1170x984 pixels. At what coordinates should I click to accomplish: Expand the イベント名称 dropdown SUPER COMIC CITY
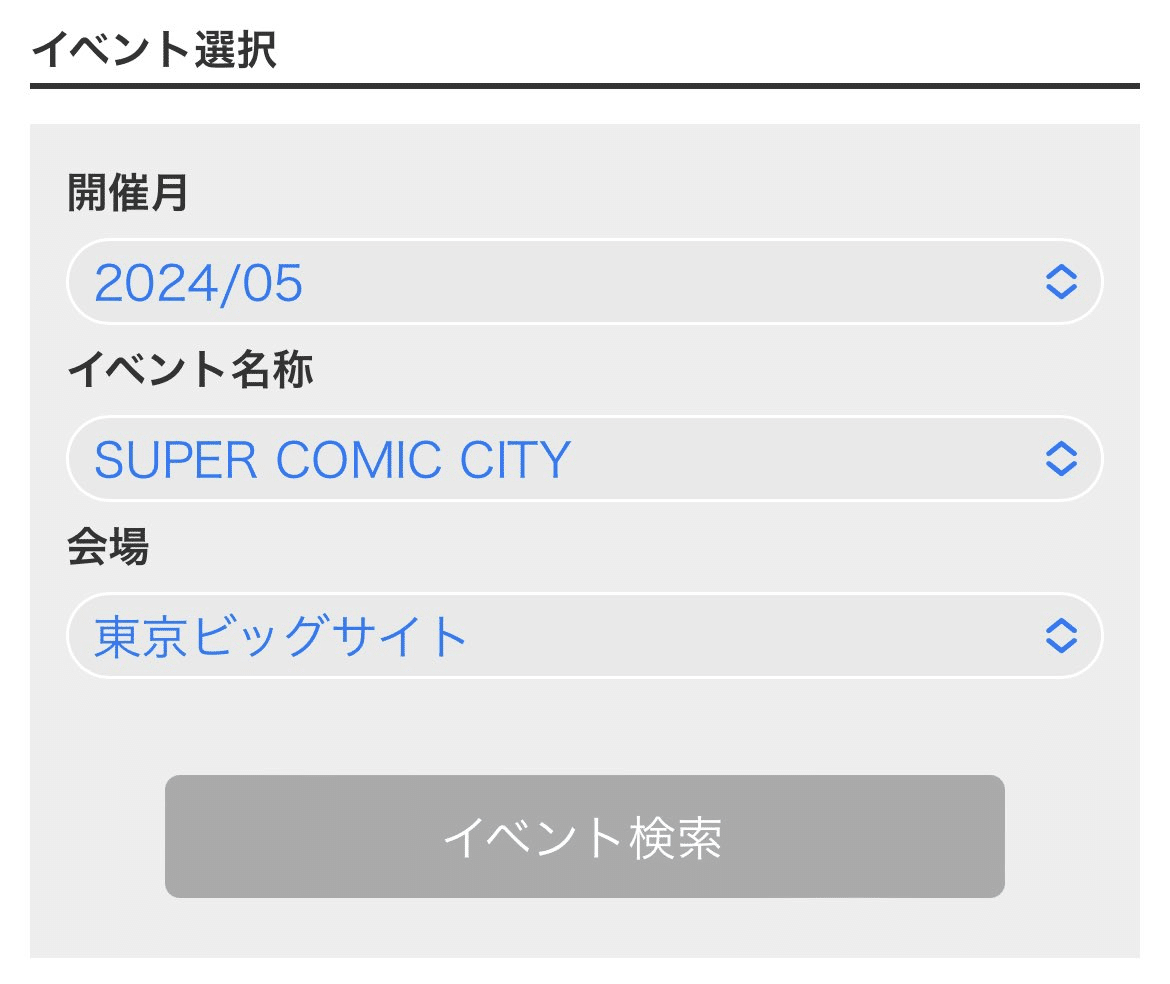(x=584, y=459)
